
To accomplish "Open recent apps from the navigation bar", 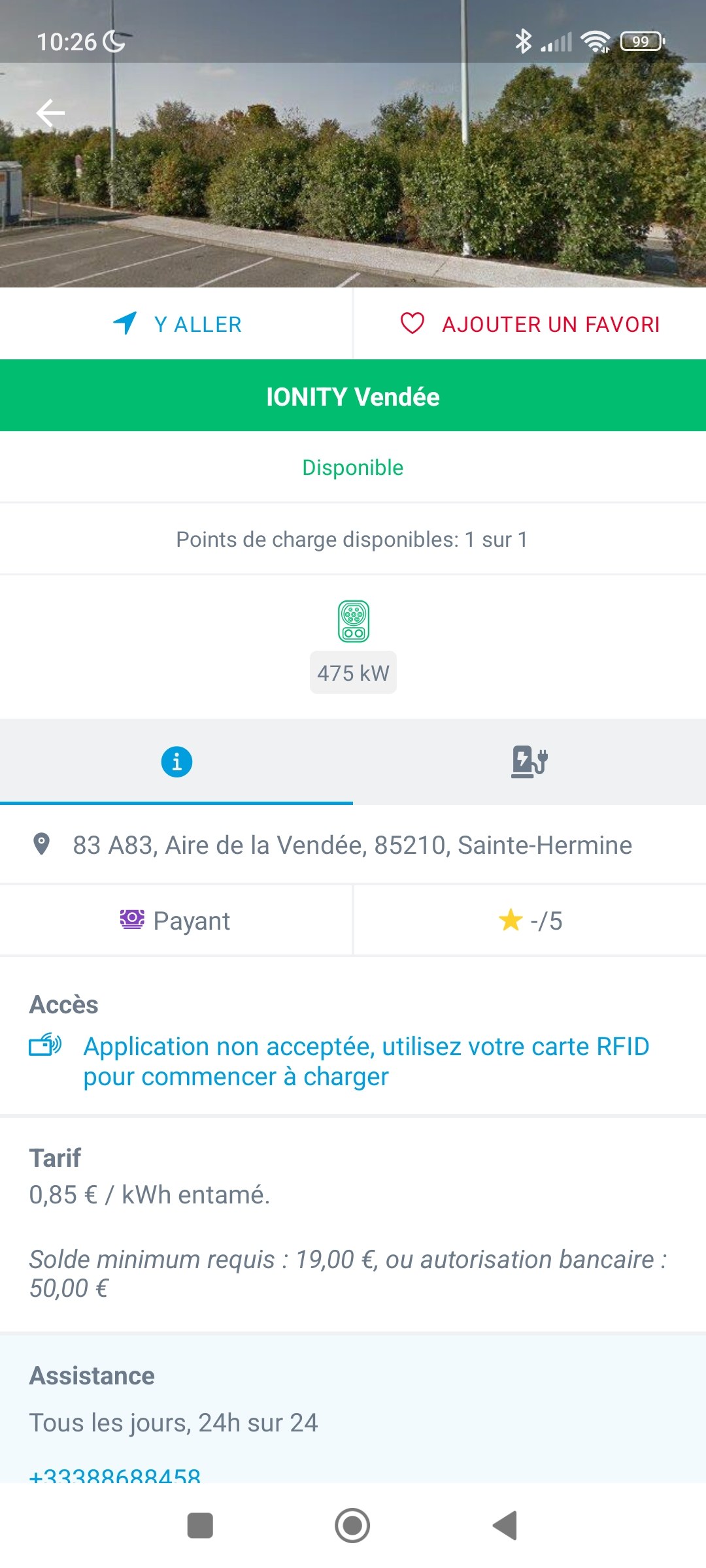I will point(200,1526).
